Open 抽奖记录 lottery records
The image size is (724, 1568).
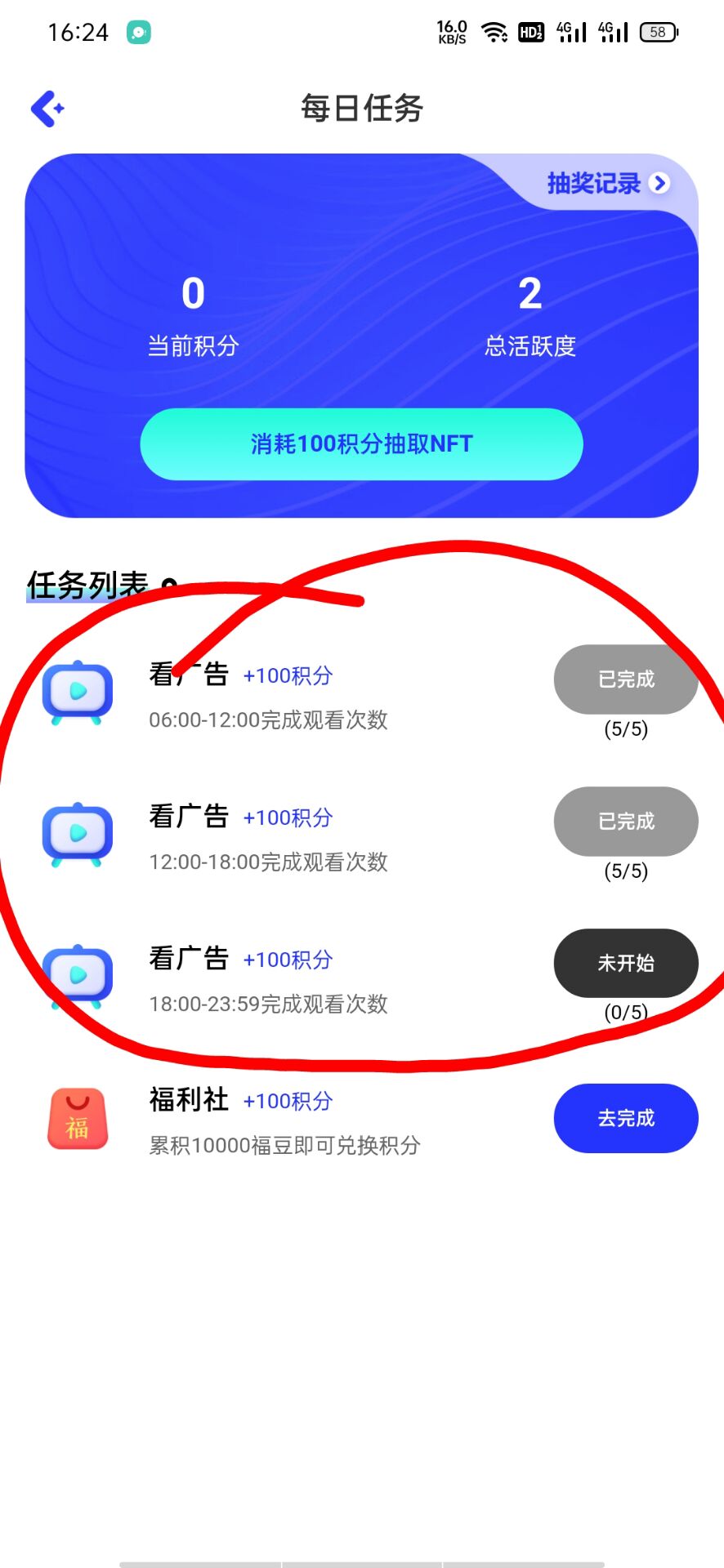pyautogui.click(x=607, y=183)
